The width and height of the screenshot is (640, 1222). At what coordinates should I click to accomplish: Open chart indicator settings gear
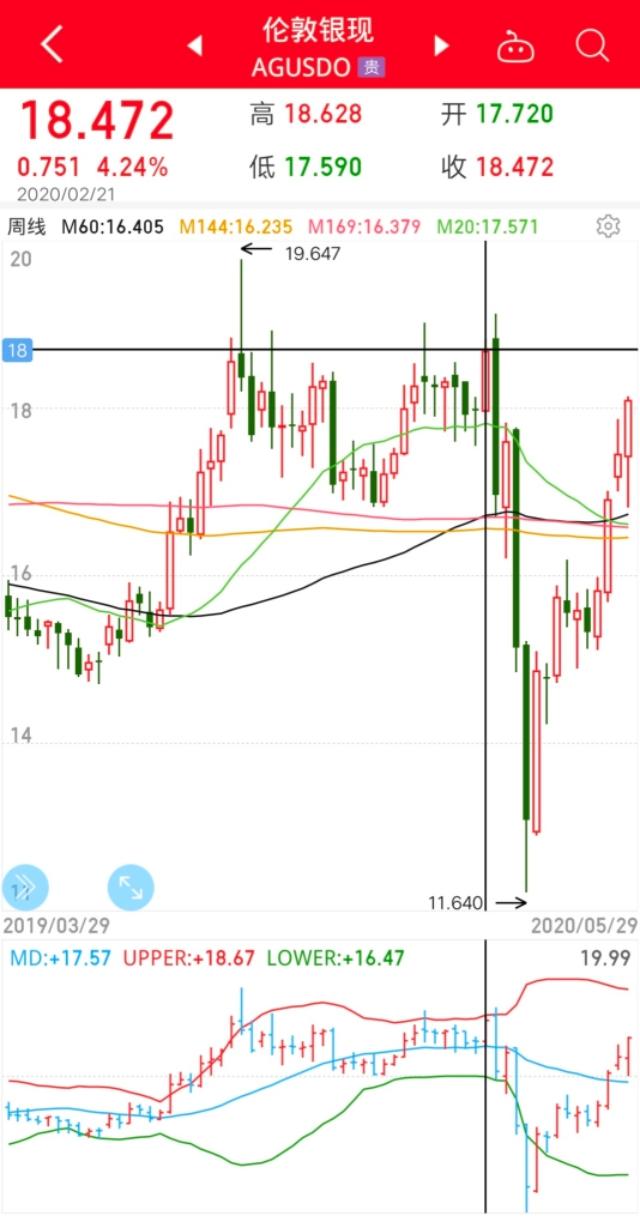coord(607,226)
